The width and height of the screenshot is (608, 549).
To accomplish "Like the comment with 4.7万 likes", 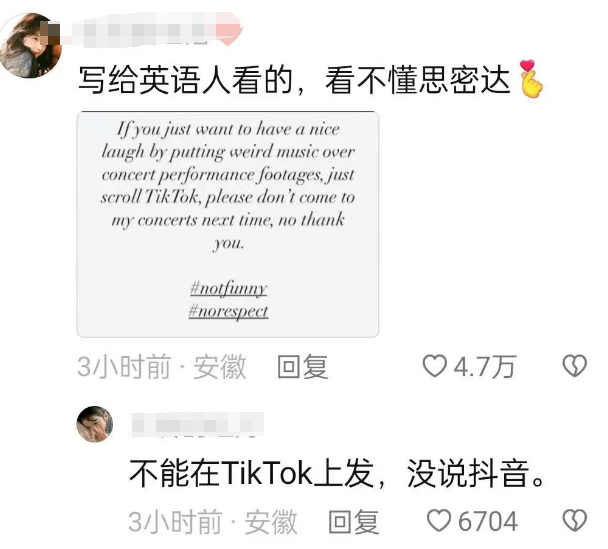I will click(x=434, y=367).
